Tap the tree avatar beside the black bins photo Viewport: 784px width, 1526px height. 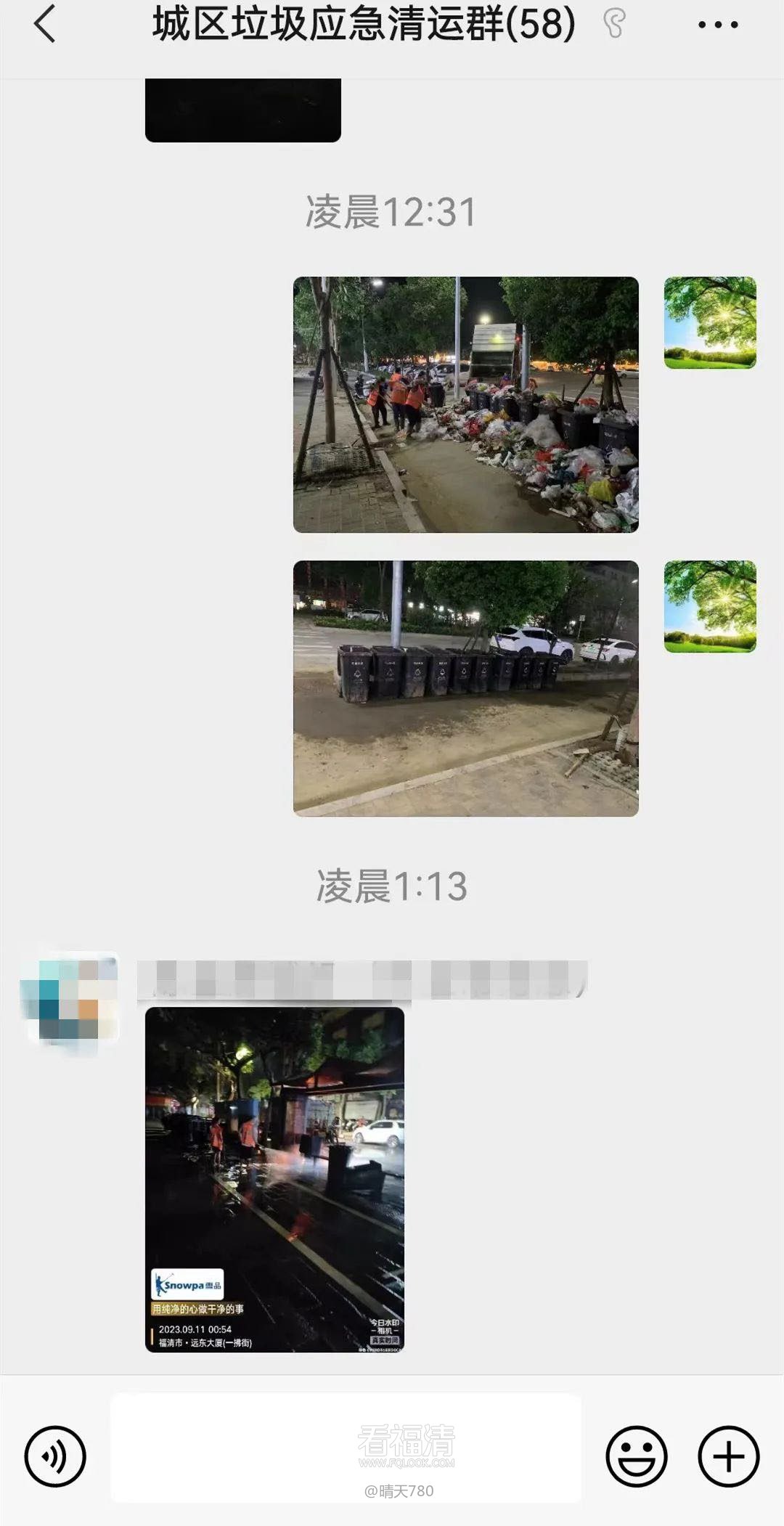pos(709,606)
